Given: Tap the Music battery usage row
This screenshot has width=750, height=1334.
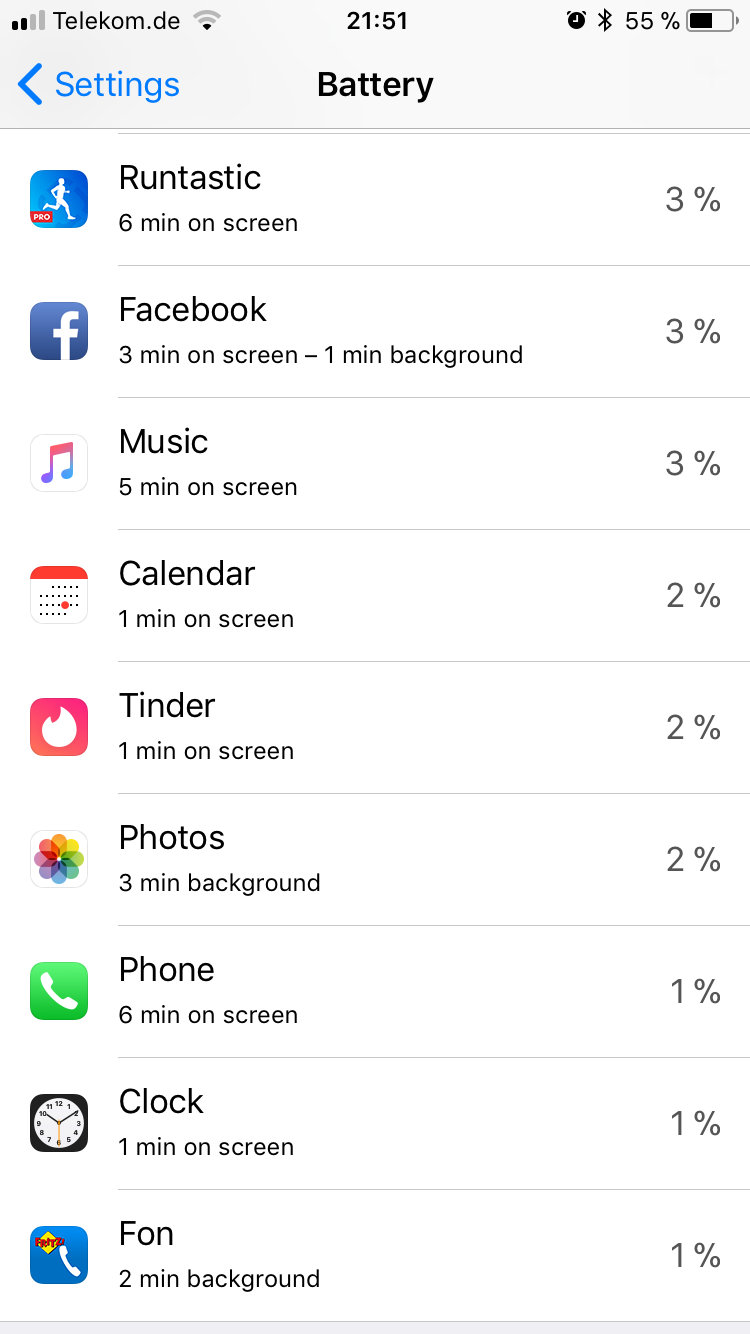Looking at the screenshot, I should [375, 463].
